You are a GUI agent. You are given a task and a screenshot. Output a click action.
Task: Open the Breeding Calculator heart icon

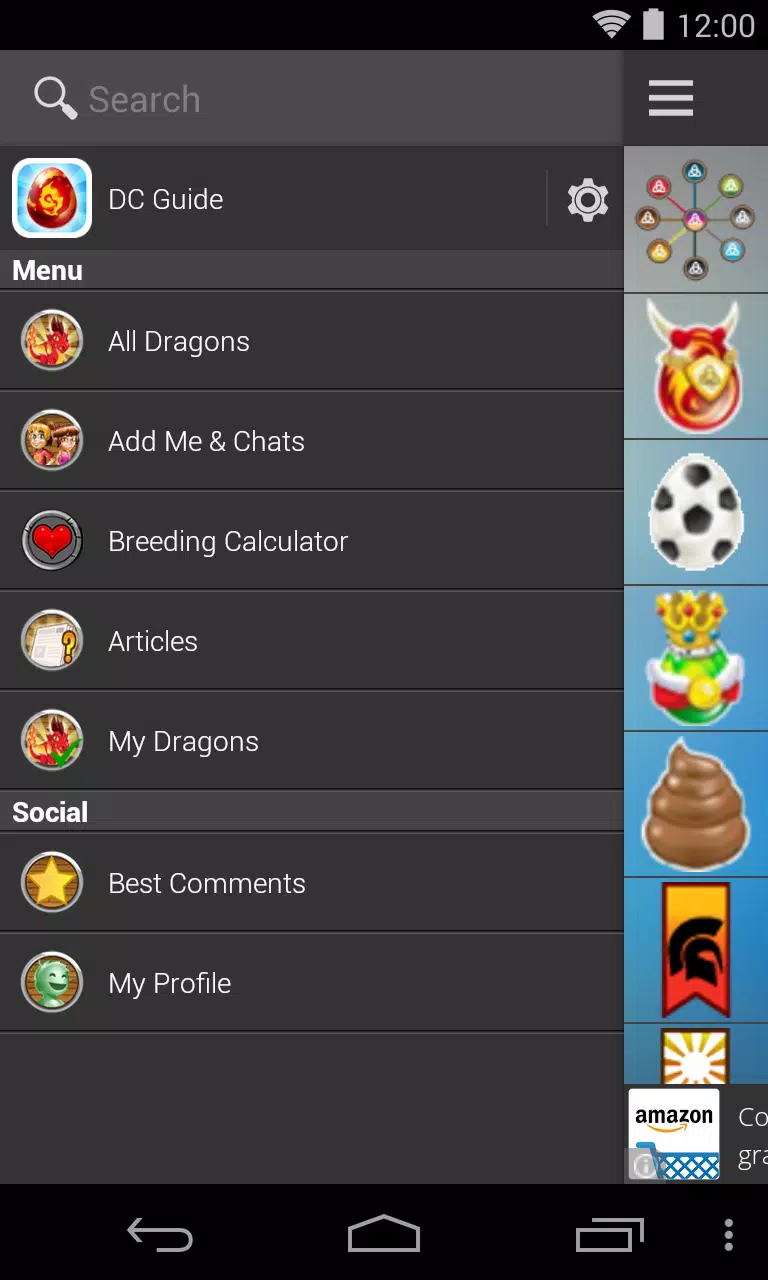pyautogui.click(x=51, y=540)
